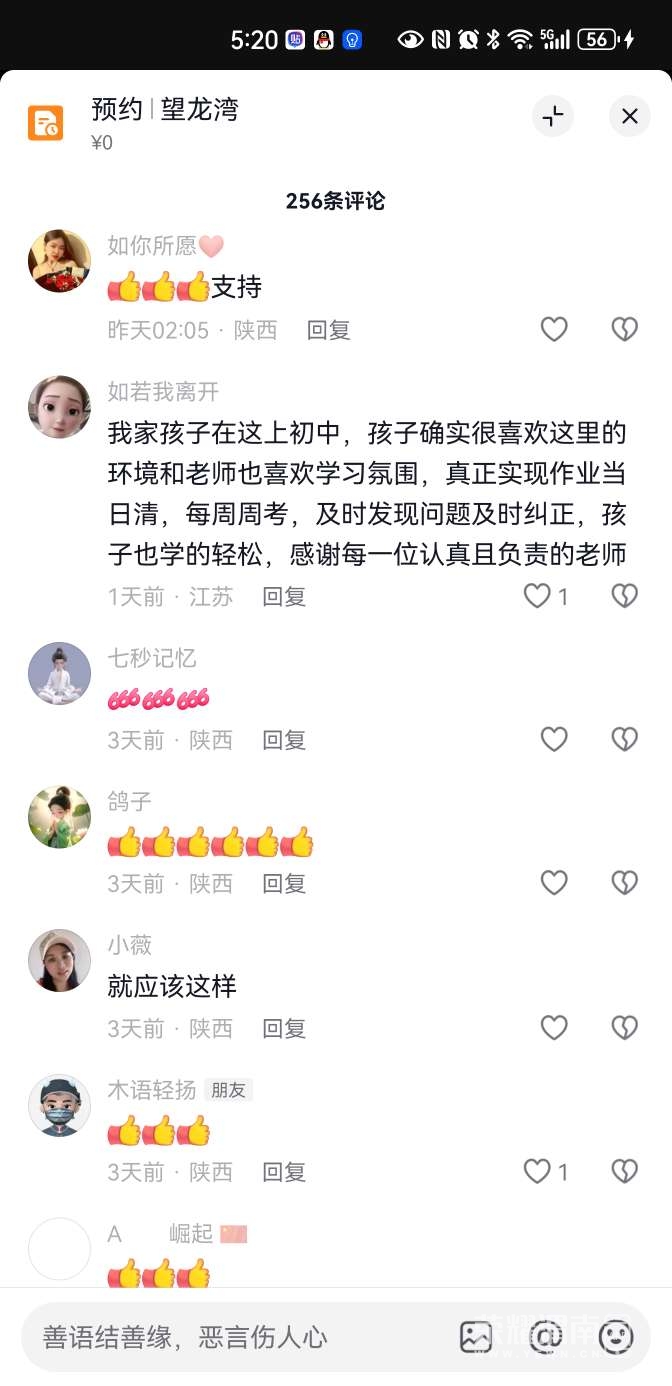Image resolution: width=672 pixels, height=1386 pixels.
Task: Reply to 木语轻扬's comment
Action: pyautogui.click(x=284, y=1172)
